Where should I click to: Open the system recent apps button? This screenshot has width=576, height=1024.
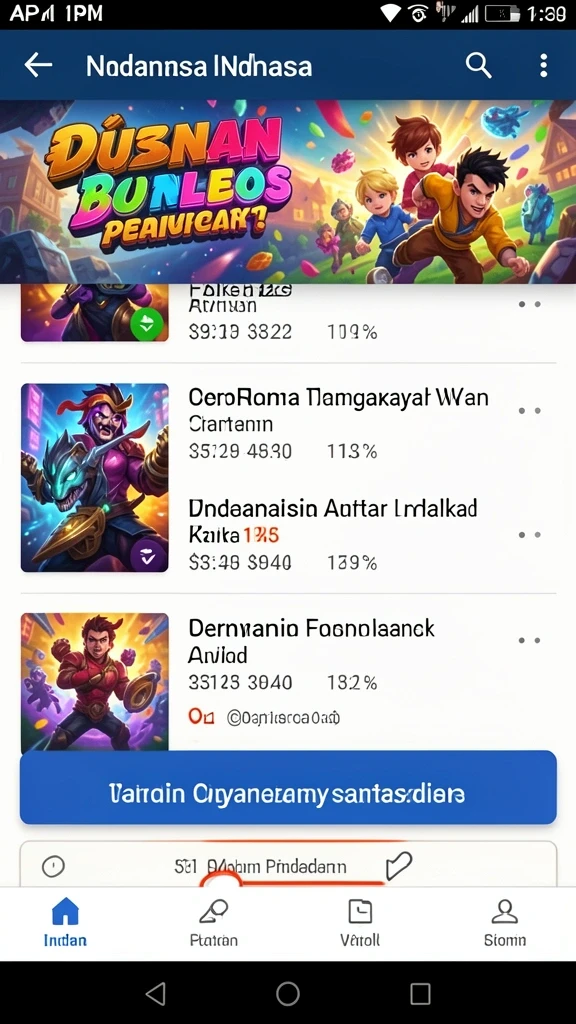pyautogui.click(x=420, y=993)
